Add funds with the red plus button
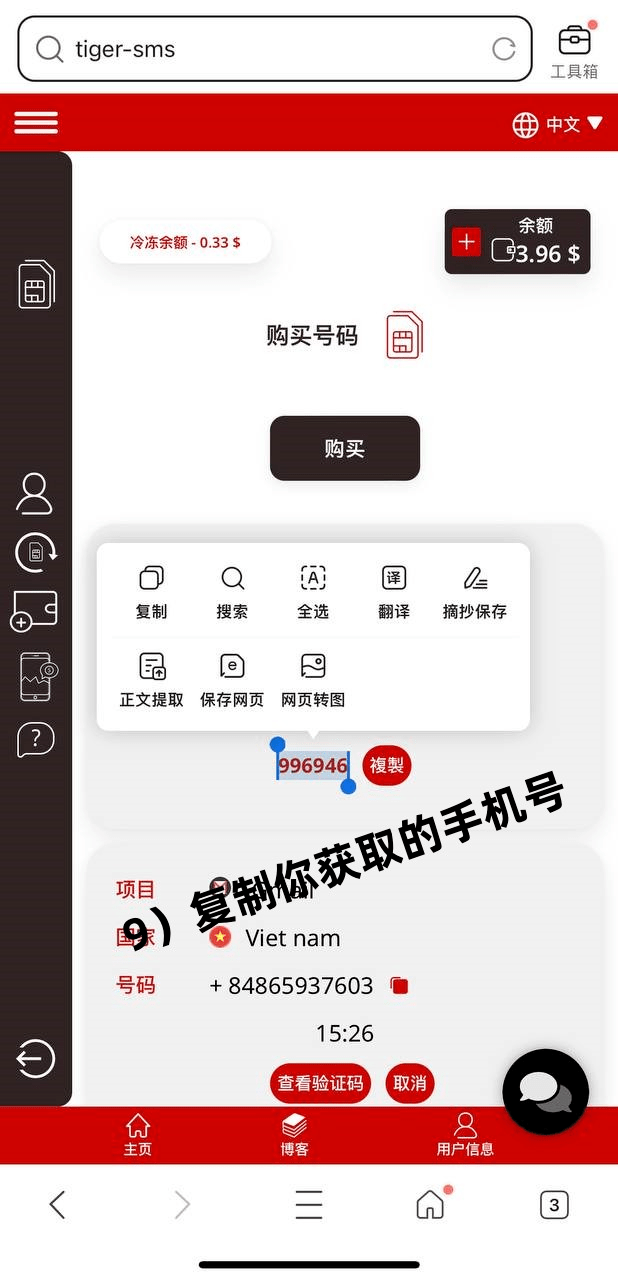The width and height of the screenshot is (618, 1280). point(466,242)
